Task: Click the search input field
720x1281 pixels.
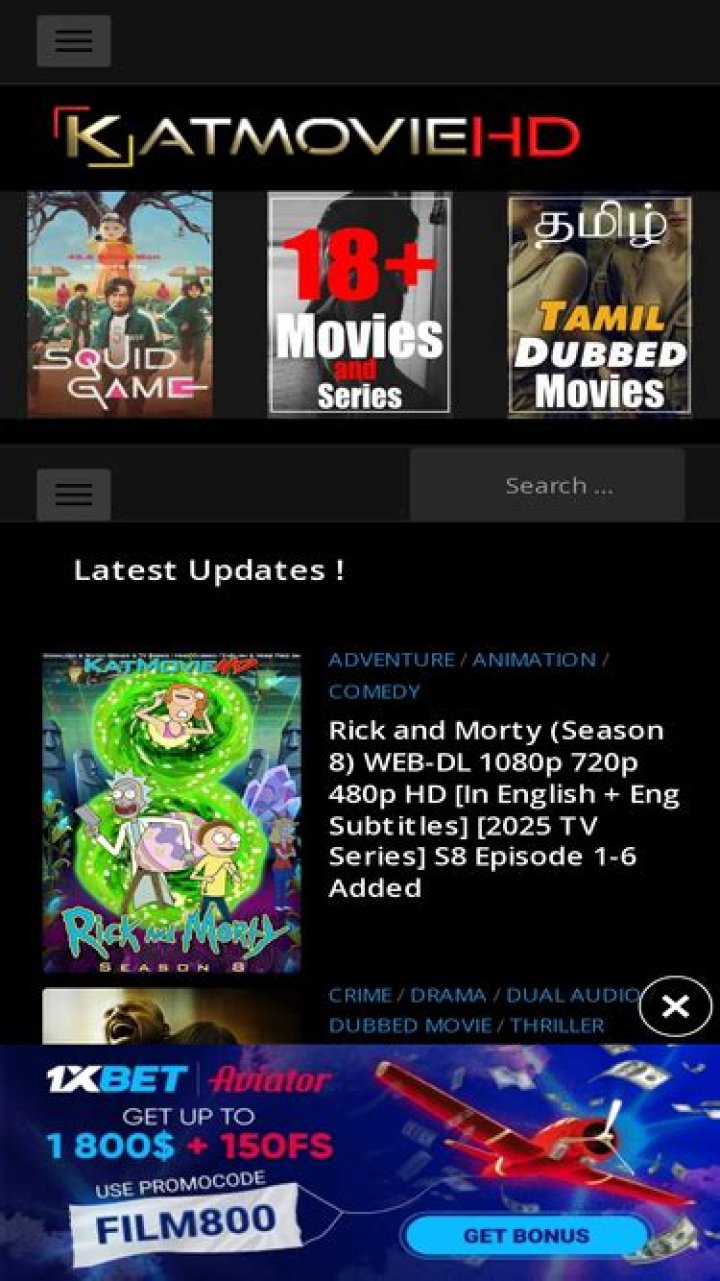Action: (548, 485)
